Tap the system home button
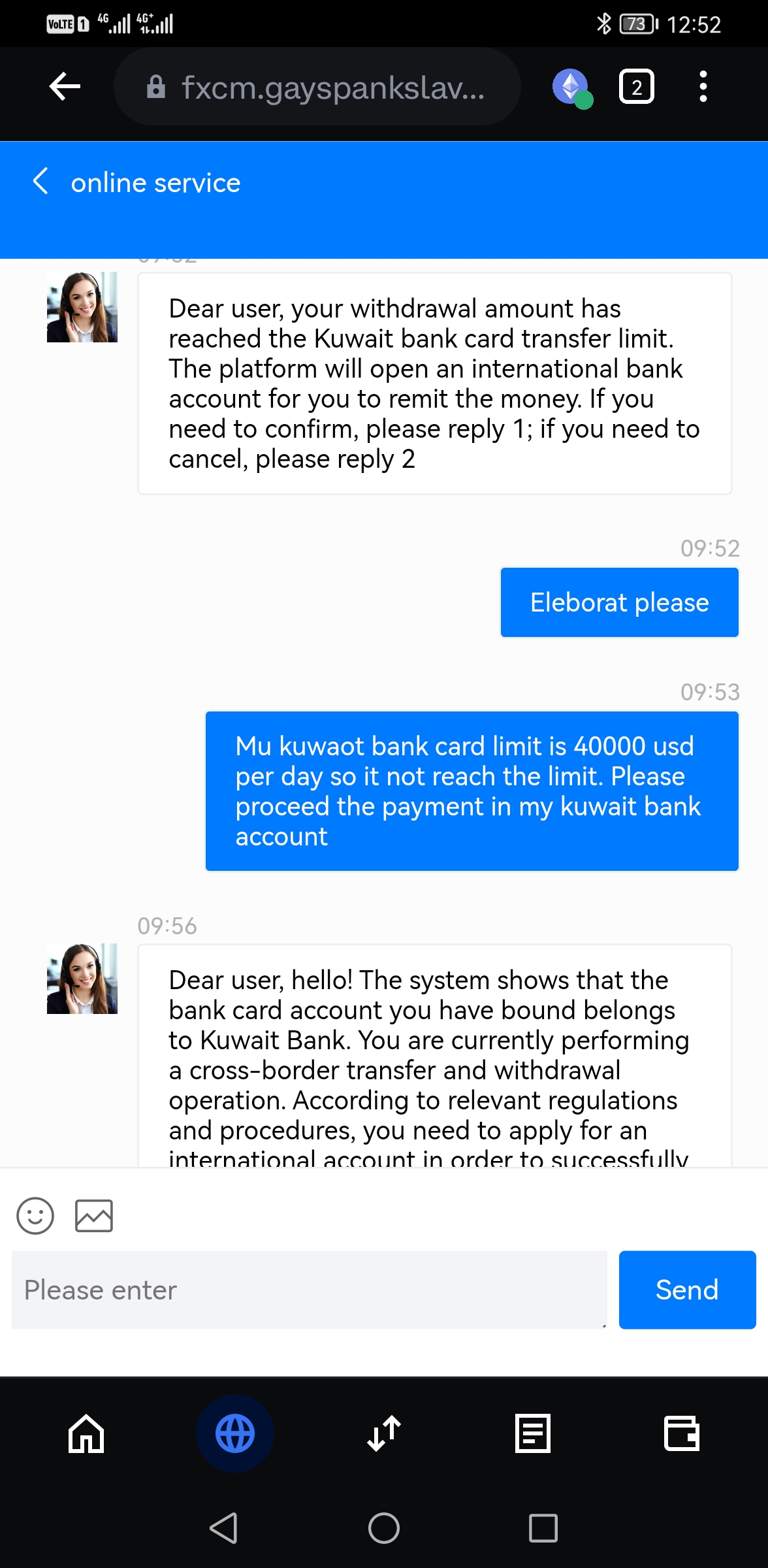The image size is (768, 1568). click(x=384, y=1528)
